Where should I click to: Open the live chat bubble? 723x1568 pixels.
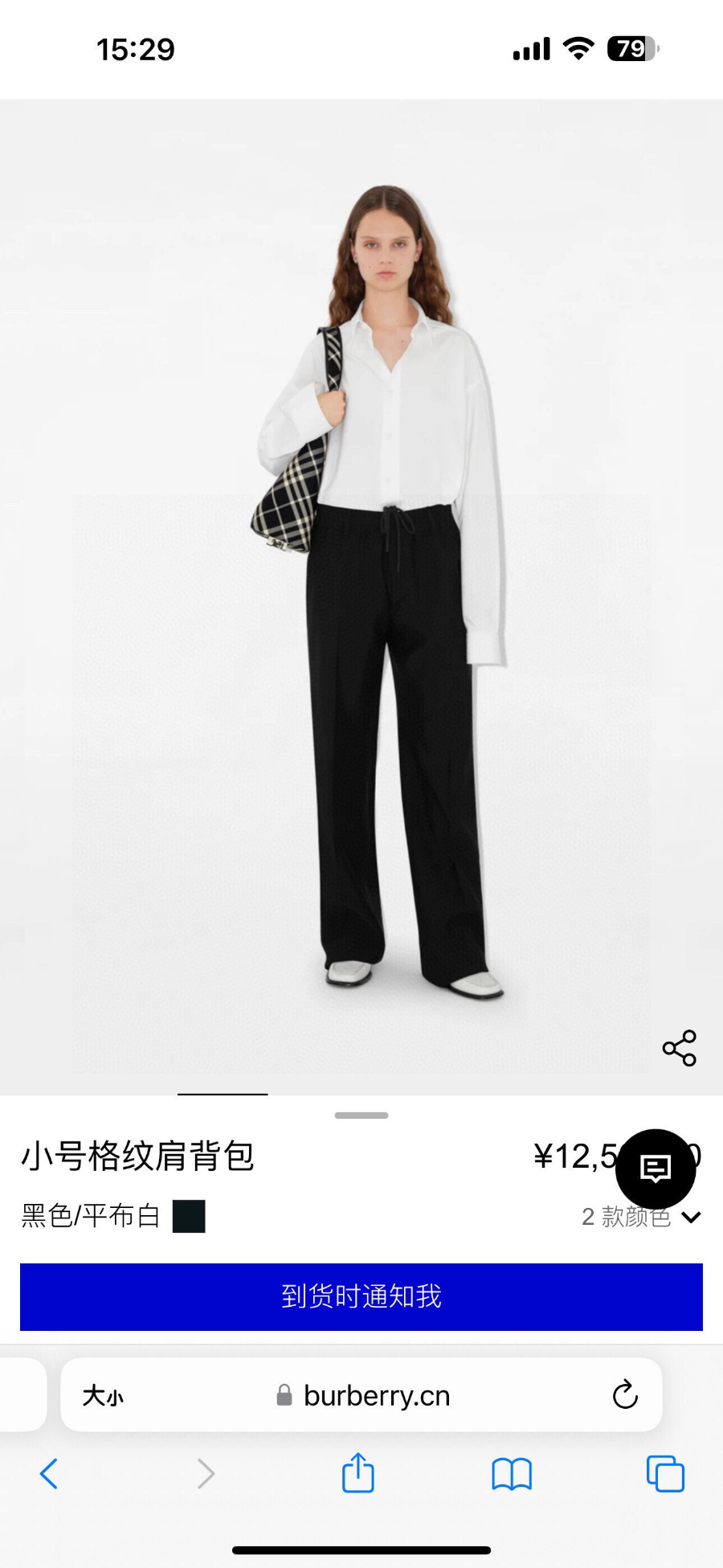(x=656, y=1169)
